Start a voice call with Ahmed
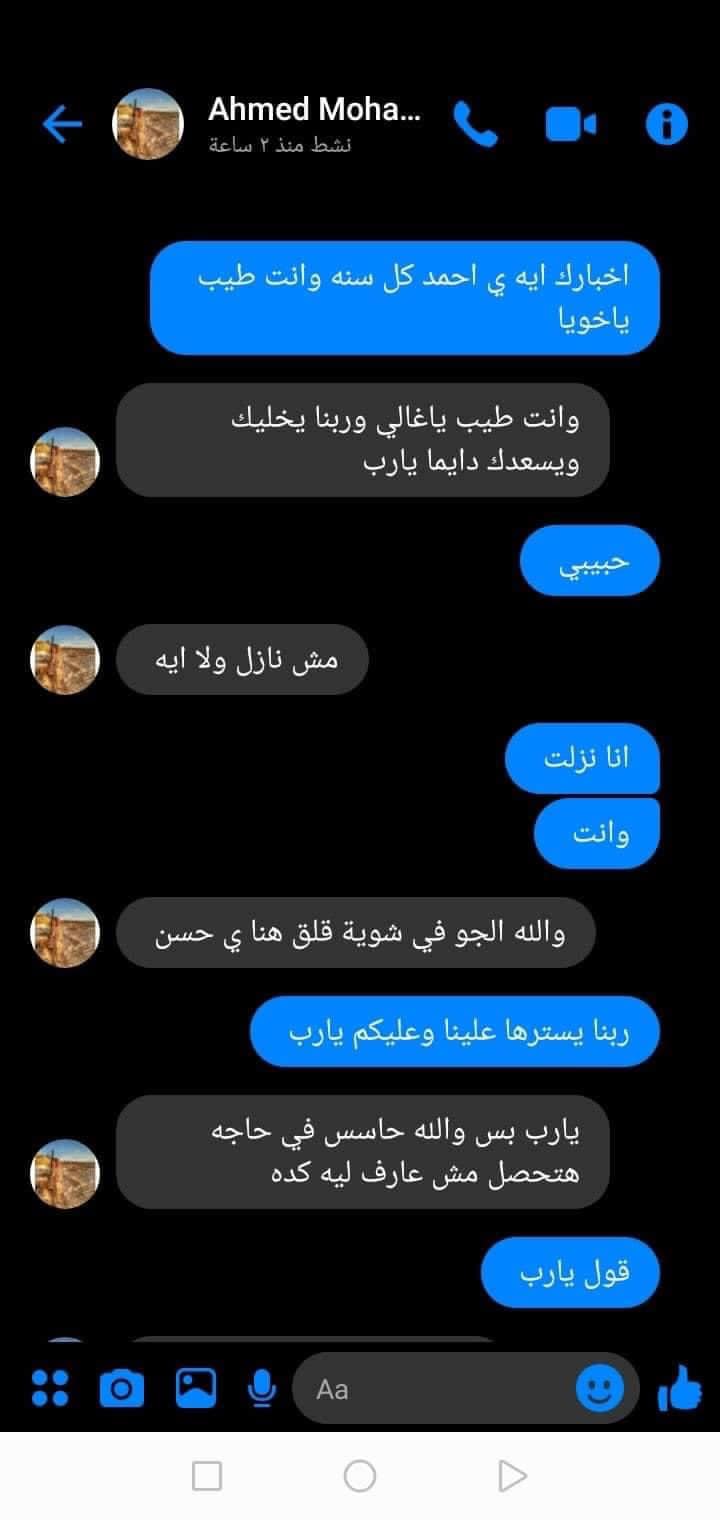The width and height of the screenshot is (720, 1520). 476,124
